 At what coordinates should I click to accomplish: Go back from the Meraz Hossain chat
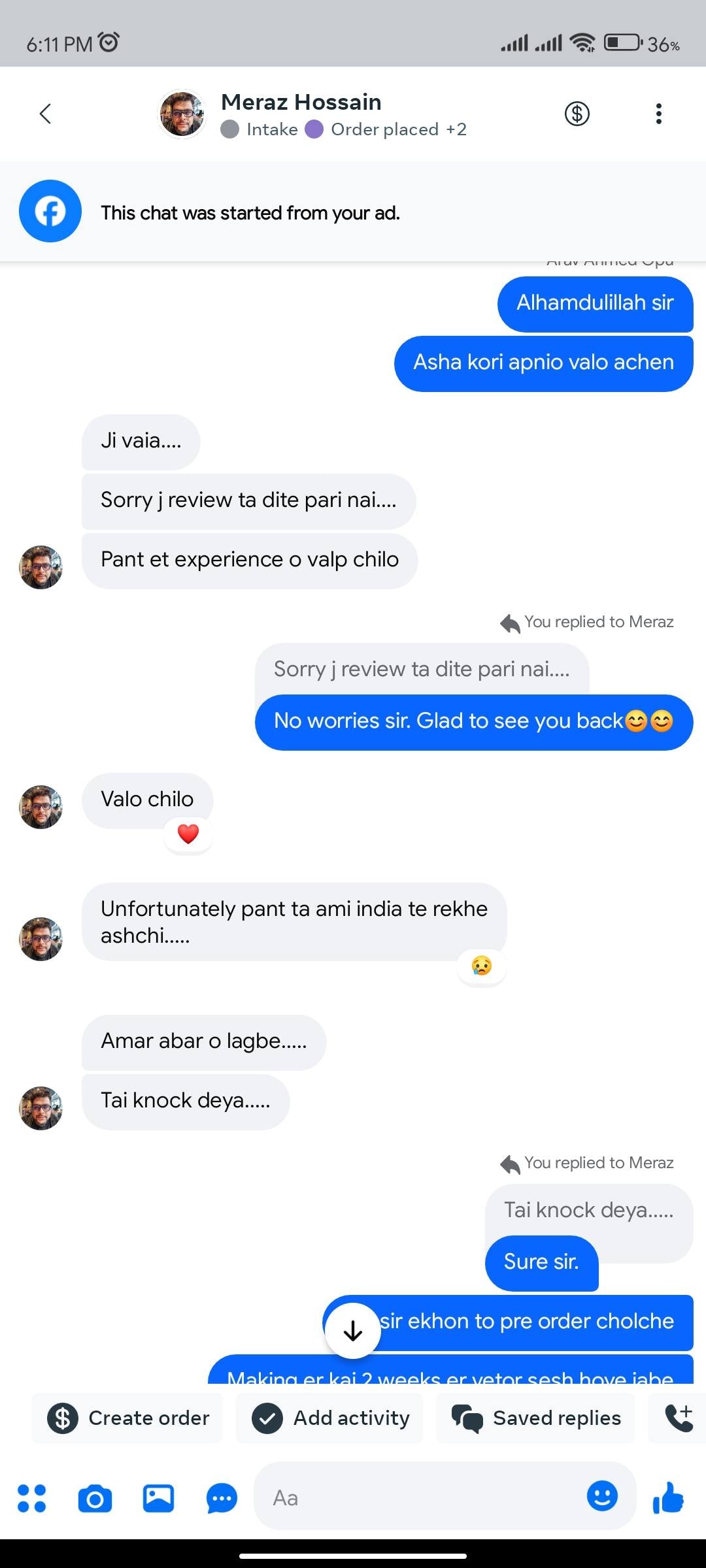click(45, 114)
